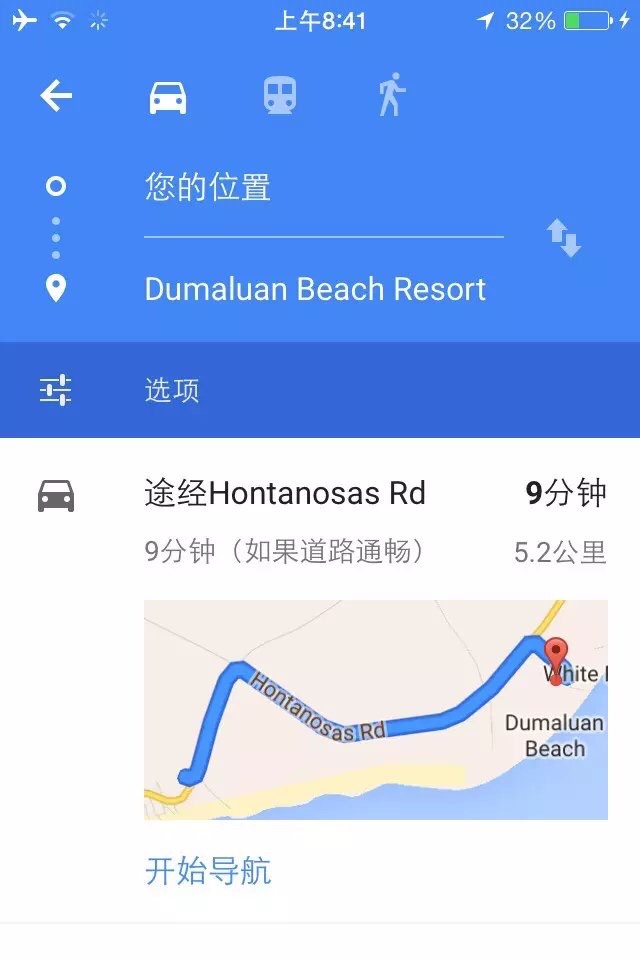Open route options 选项
Screen dimensions: 640x960
[x=172, y=390]
